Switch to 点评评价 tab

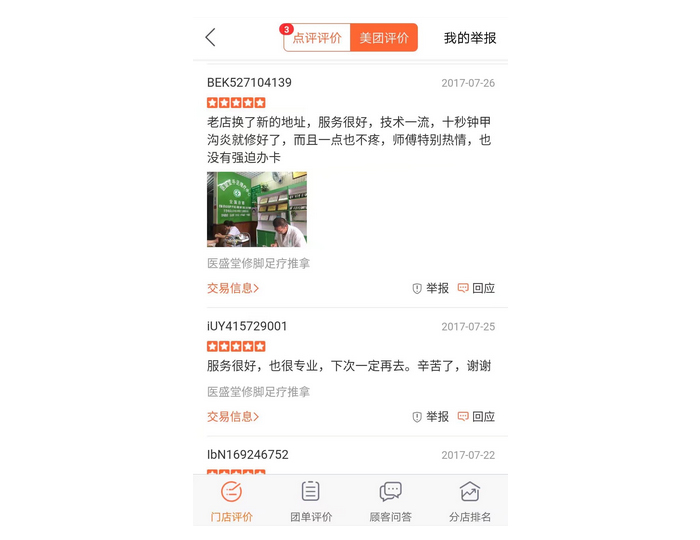(317, 38)
